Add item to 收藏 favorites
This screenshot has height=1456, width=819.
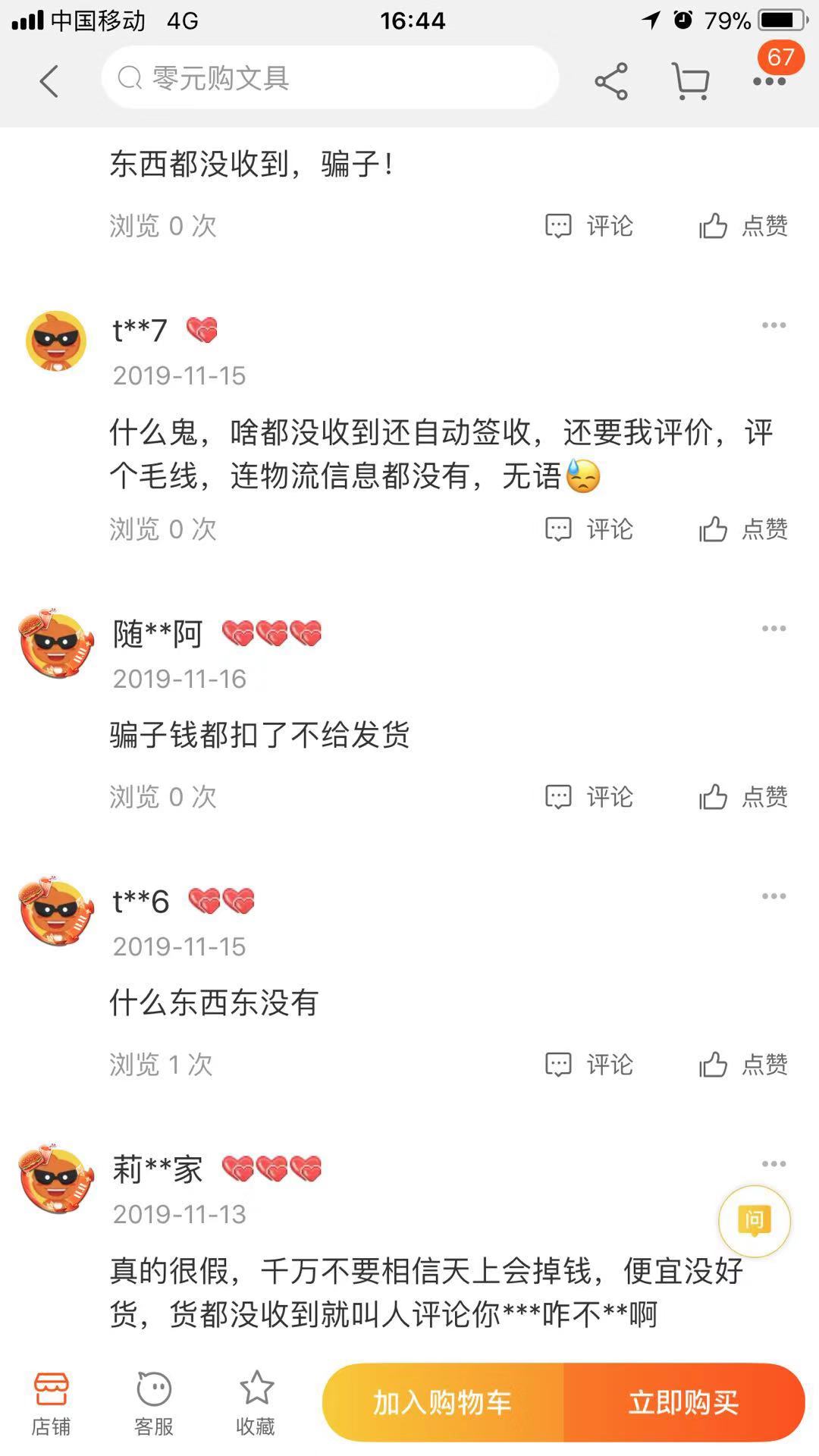pyautogui.click(x=256, y=1403)
